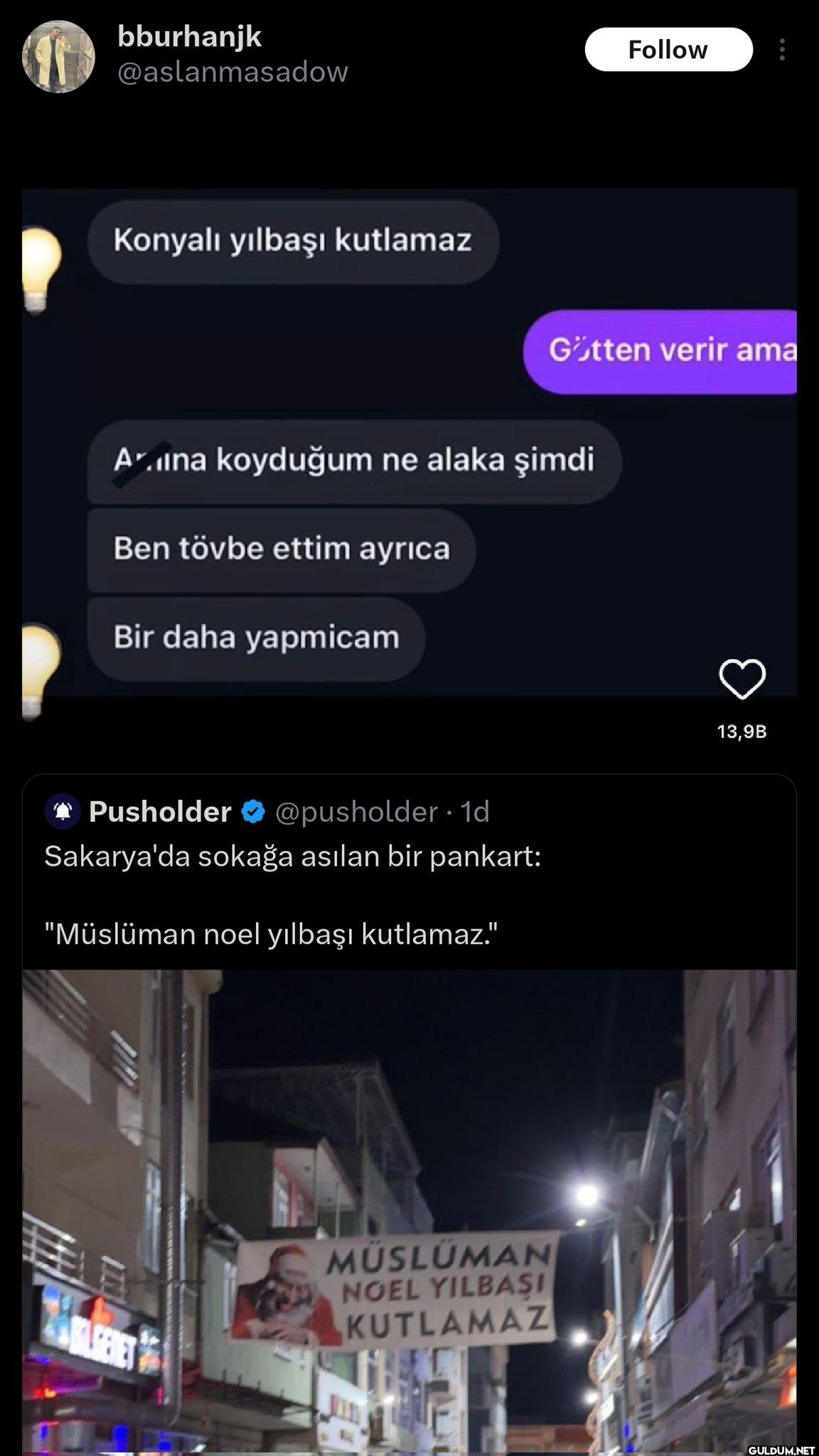Open the post's three-dot overflow menu

[x=781, y=50]
